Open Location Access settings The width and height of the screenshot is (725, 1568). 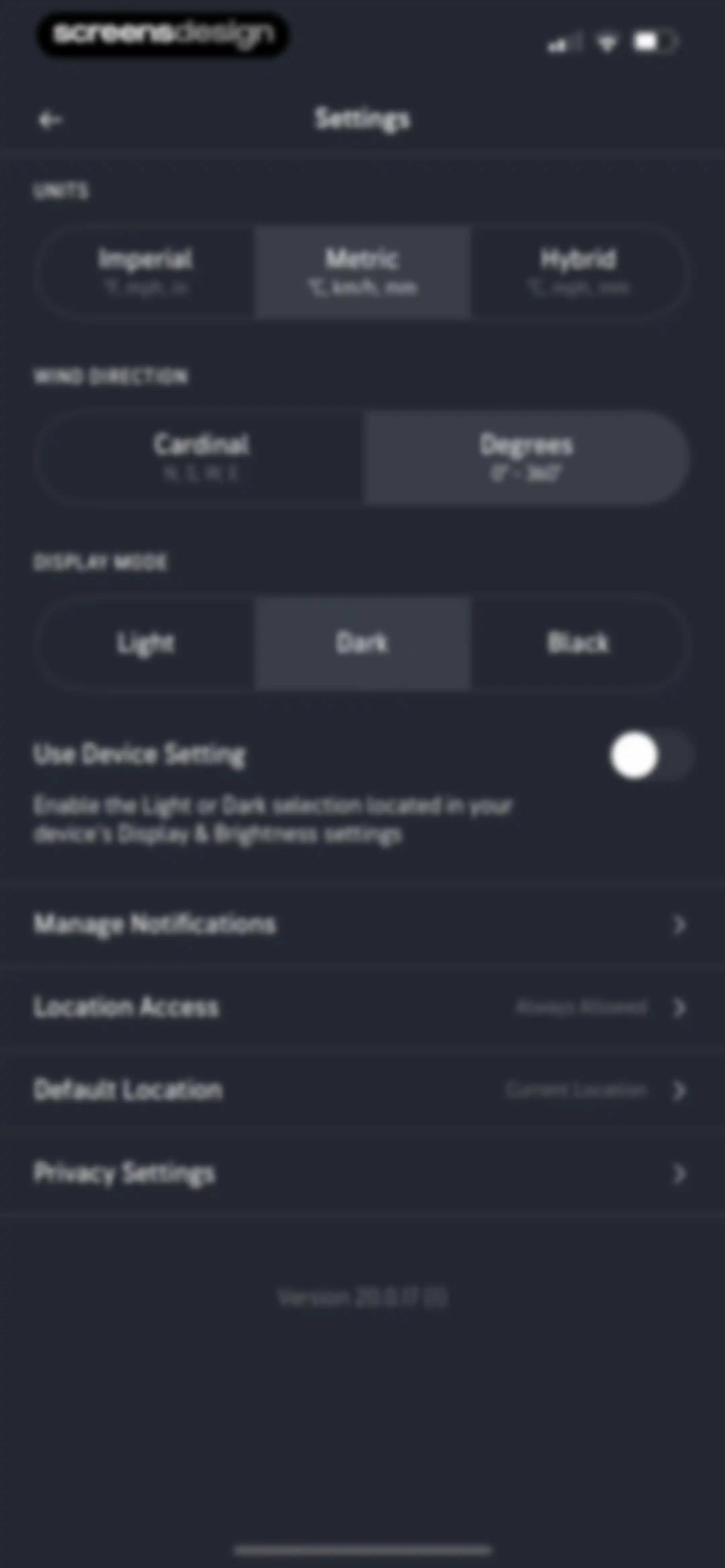362,1007
